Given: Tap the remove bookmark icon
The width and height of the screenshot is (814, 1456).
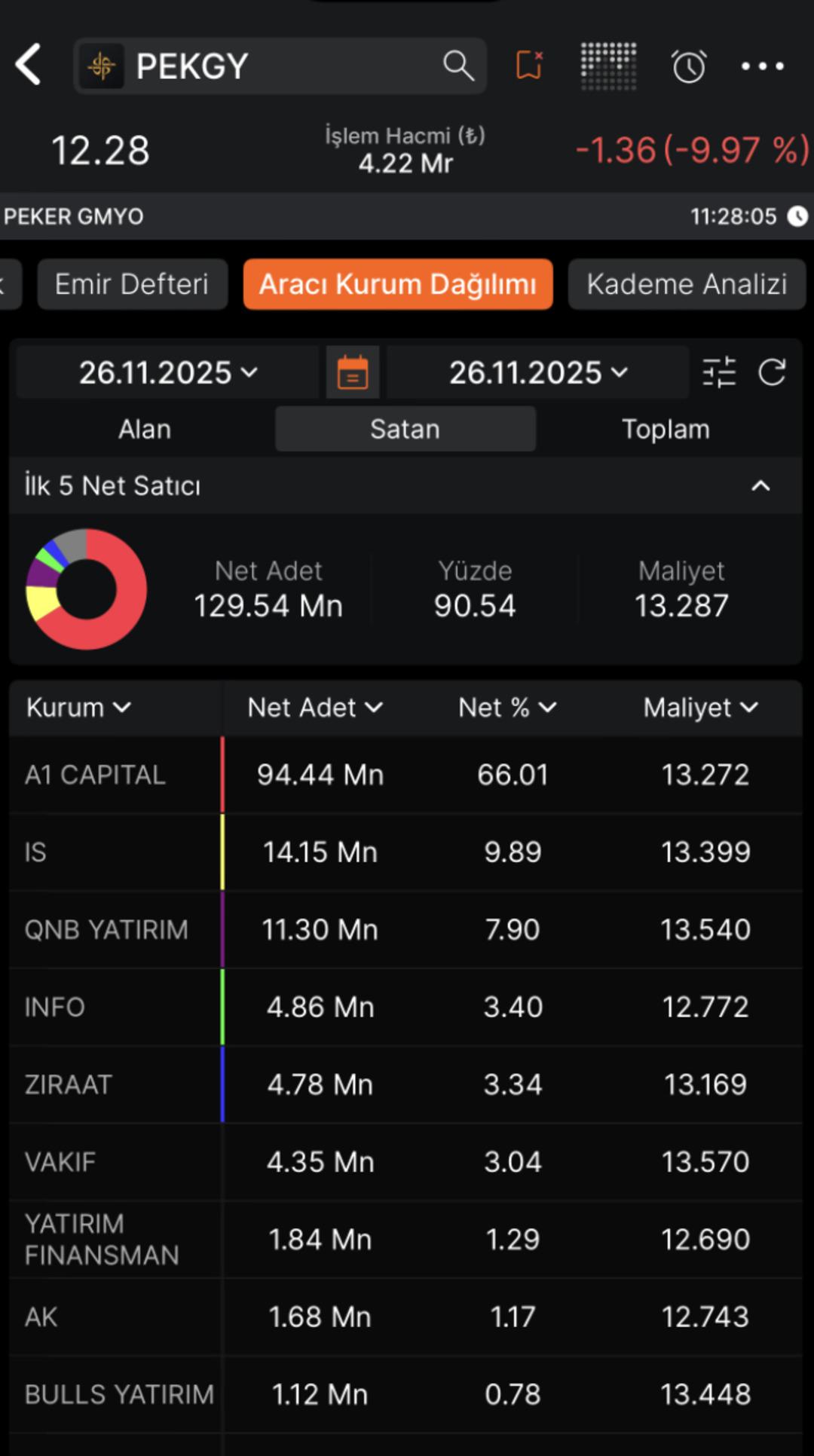Looking at the screenshot, I should point(529,66).
